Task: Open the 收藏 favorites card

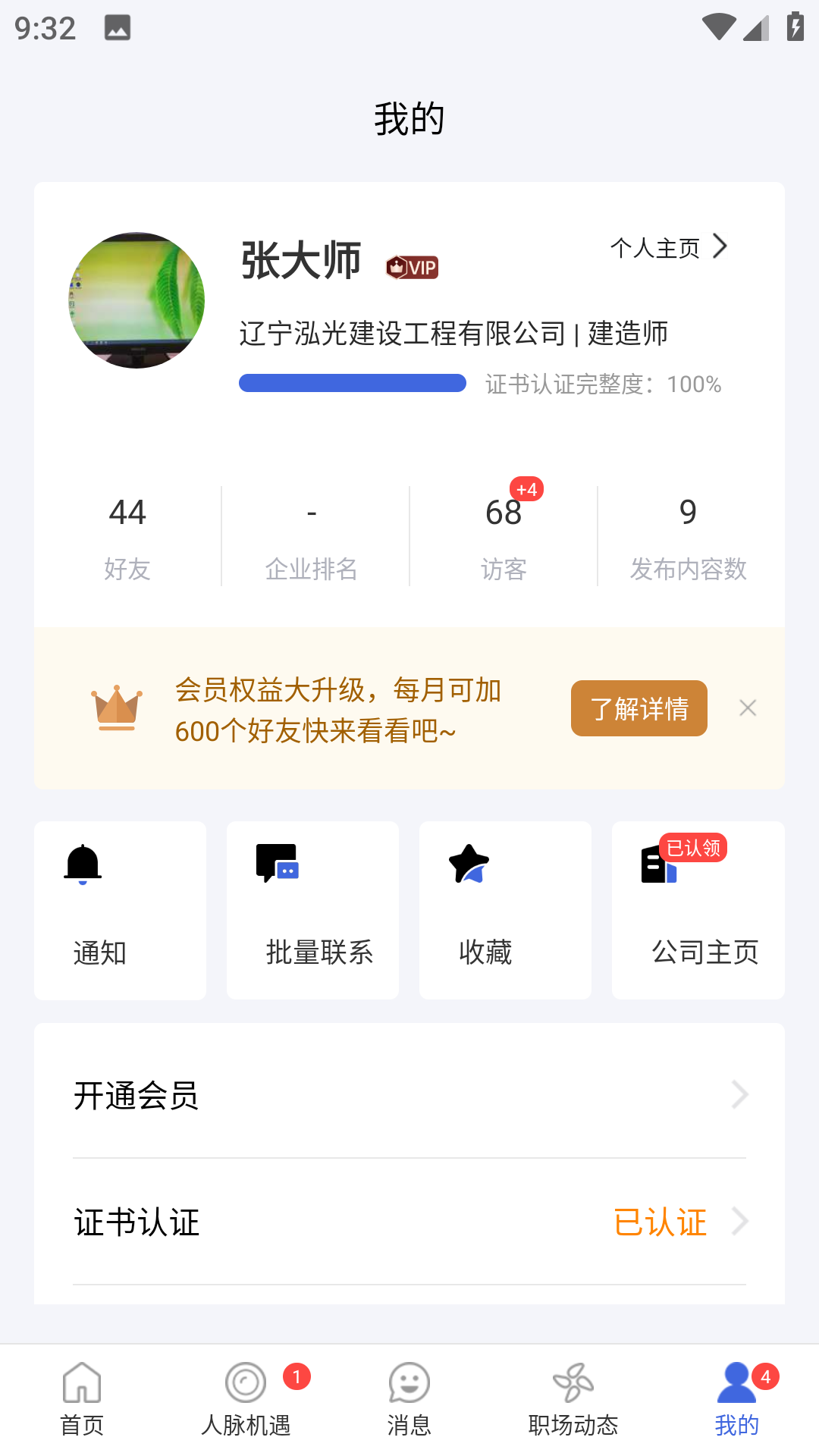Action: tap(505, 910)
